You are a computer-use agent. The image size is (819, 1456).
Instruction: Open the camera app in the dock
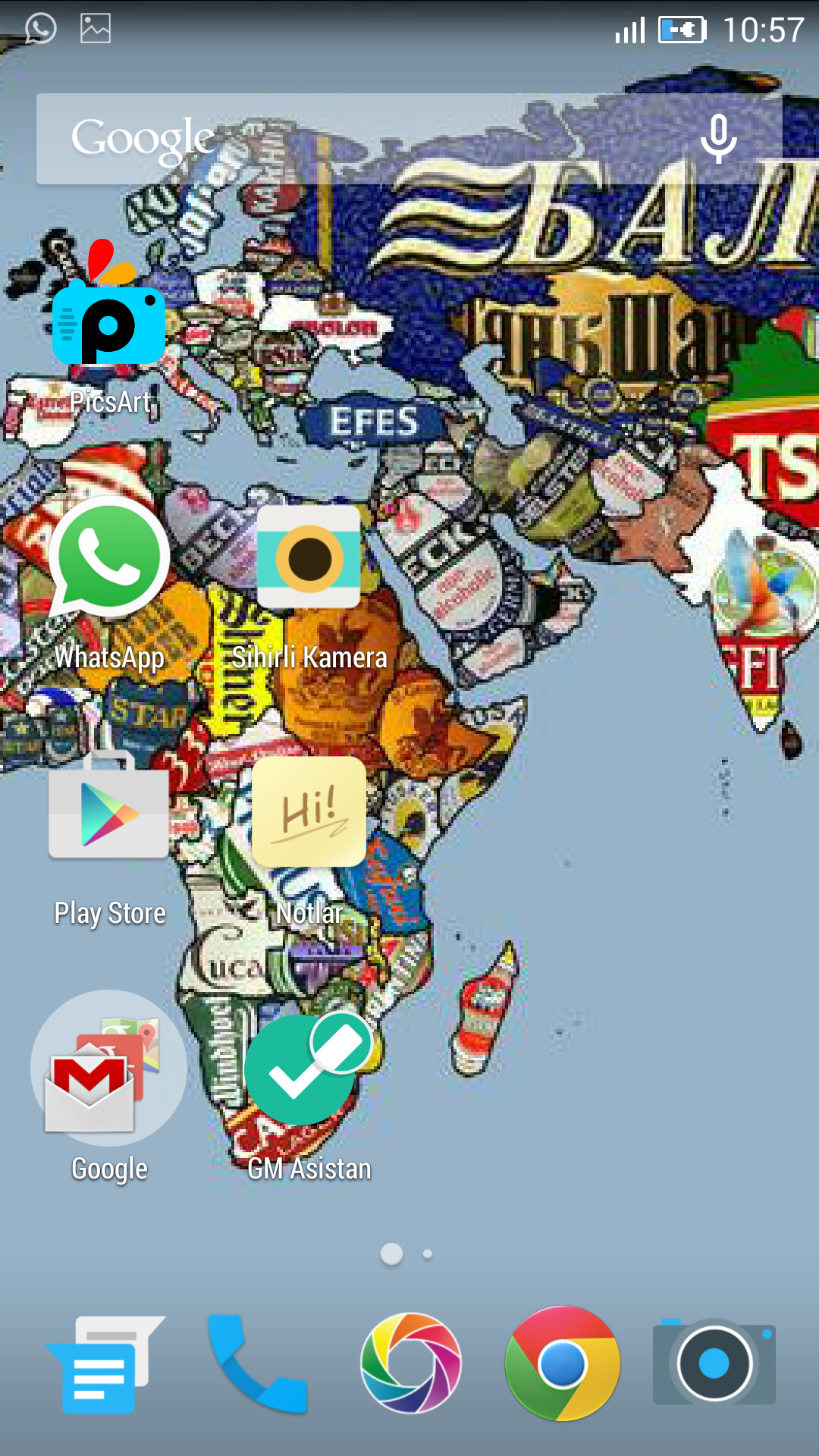click(714, 1363)
